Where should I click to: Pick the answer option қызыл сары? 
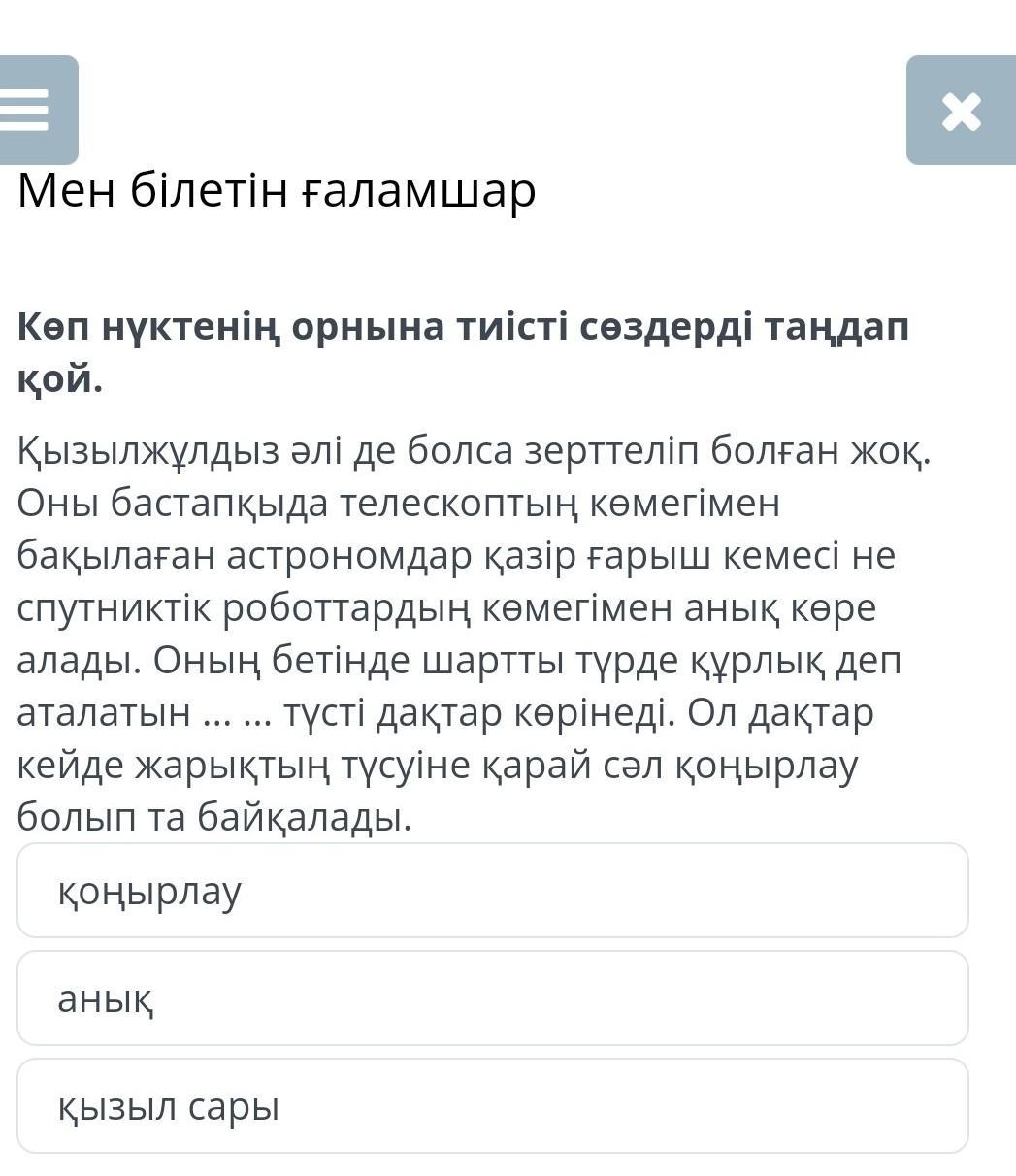493,1105
